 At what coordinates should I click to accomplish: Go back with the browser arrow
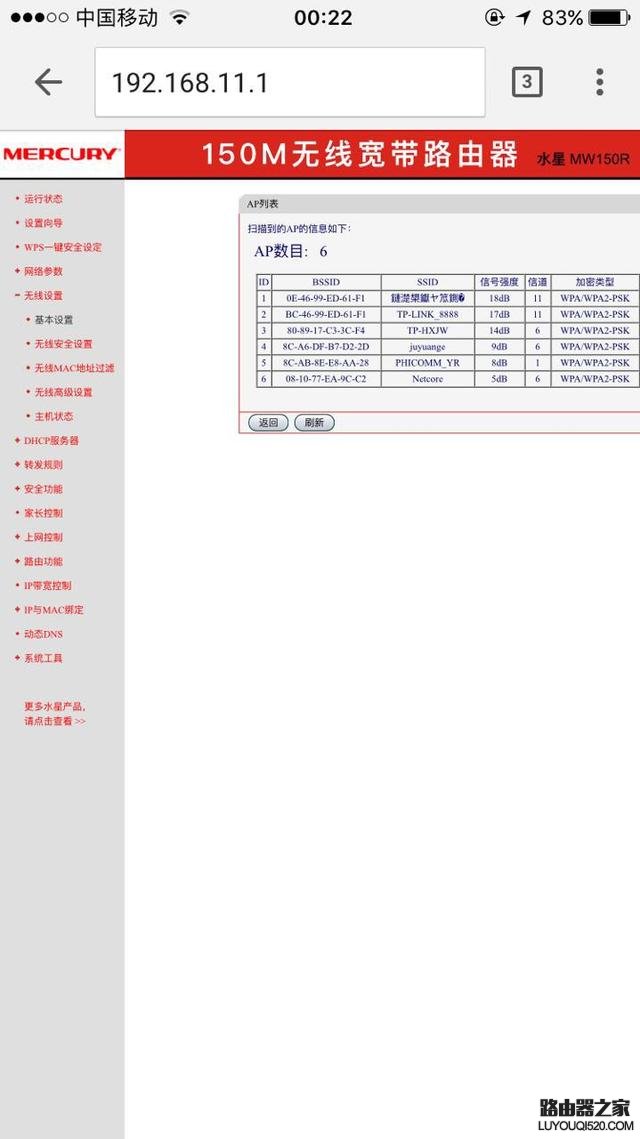48,82
